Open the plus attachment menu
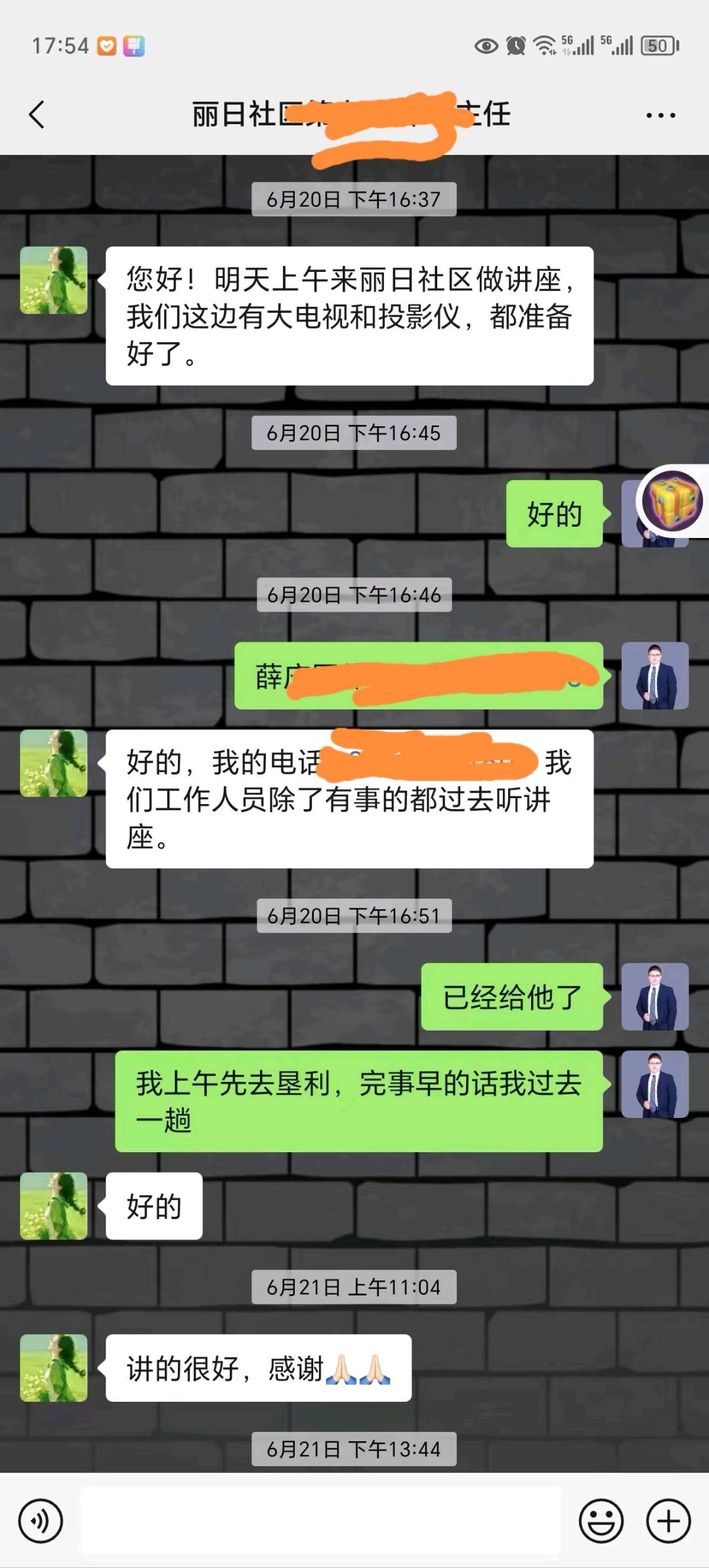709x1568 pixels. pyautogui.click(x=668, y=1521)
